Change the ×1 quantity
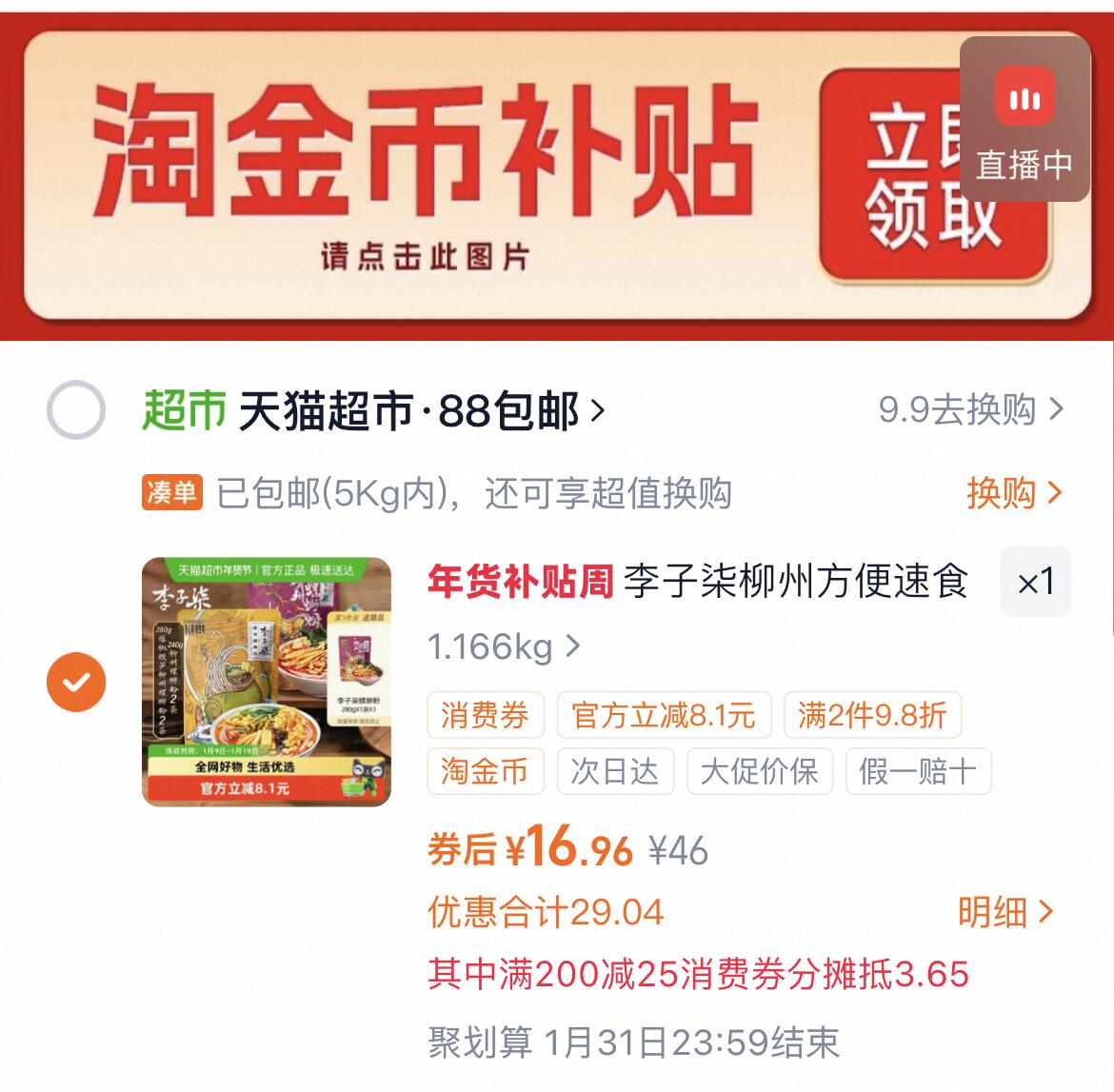The width and height of the screenshot is (1114, 1092). click(1035, 582)
